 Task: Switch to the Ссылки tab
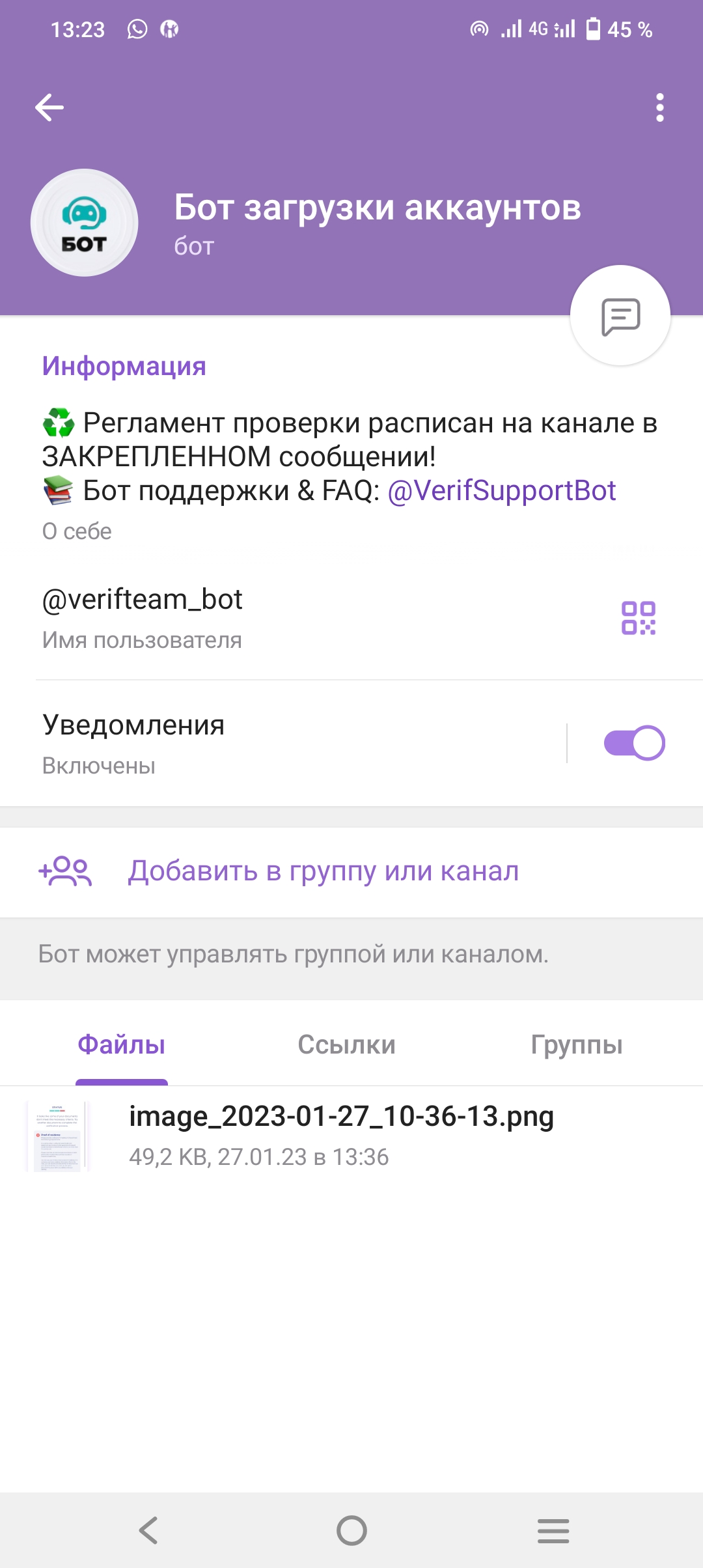point(346,1044)
